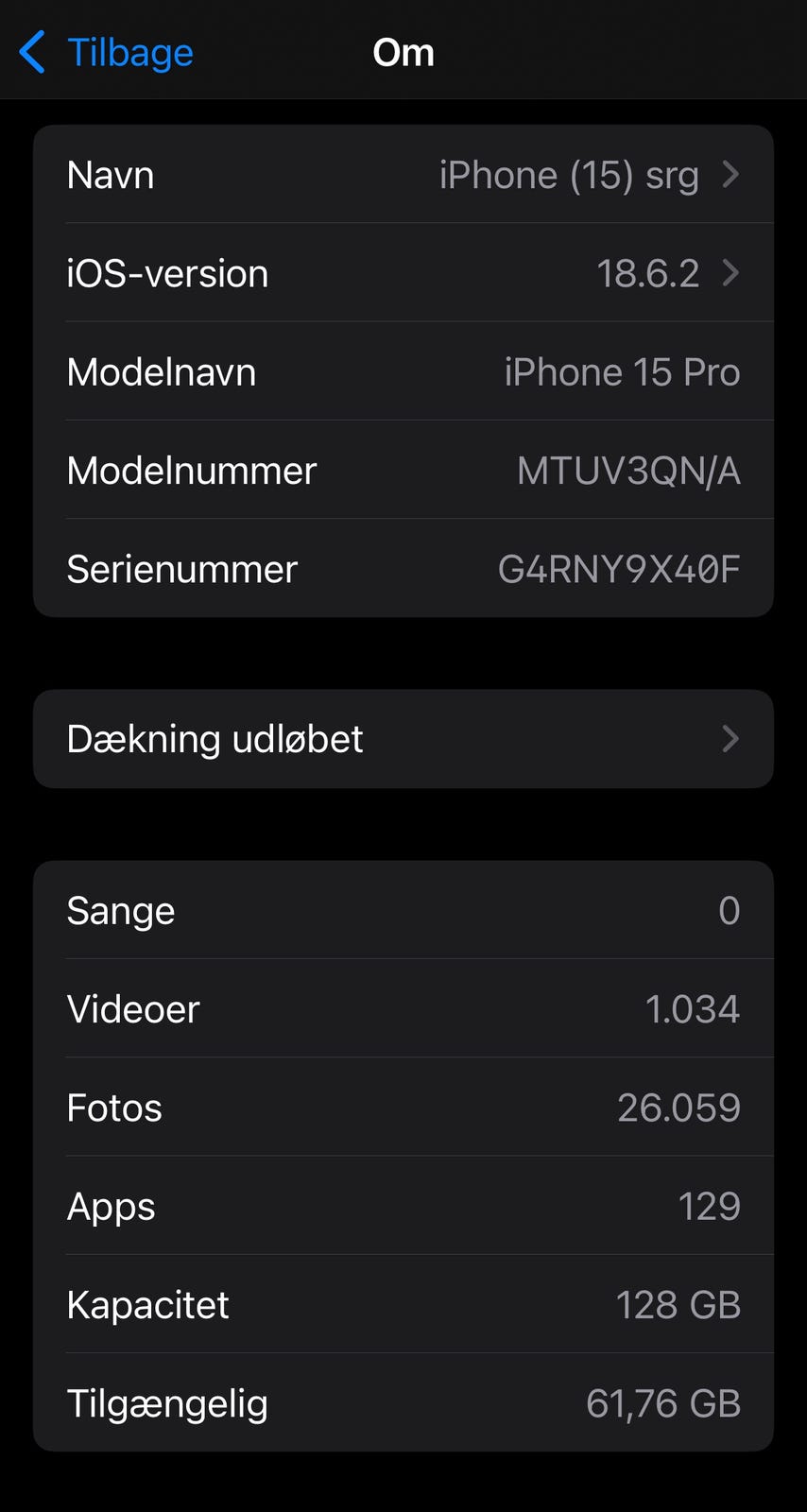The height and width of the screenshot is (1512, 807).
Task: Select the Videoer count row
Action: point(403,1008)
